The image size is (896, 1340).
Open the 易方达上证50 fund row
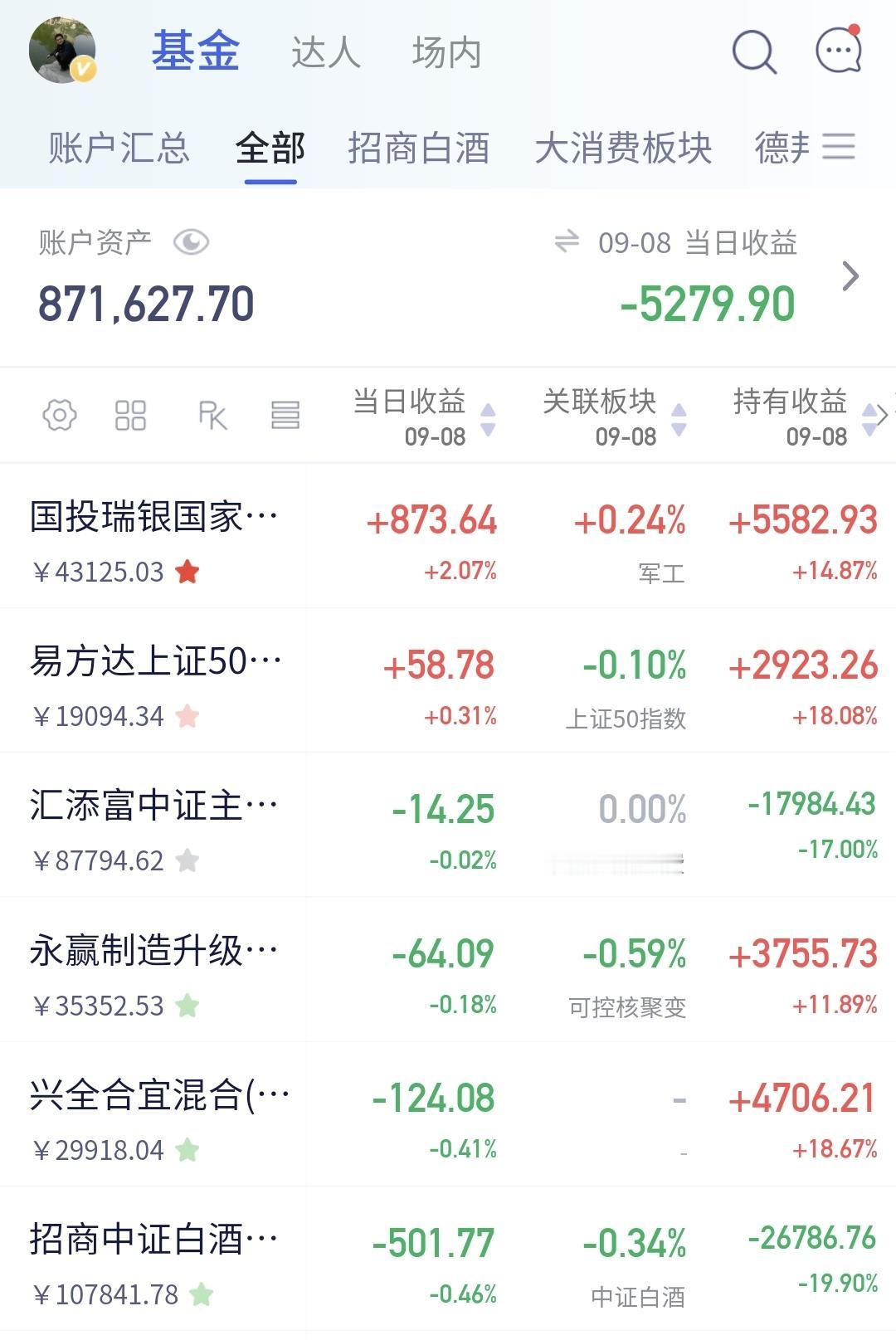[x=448, y=680]
